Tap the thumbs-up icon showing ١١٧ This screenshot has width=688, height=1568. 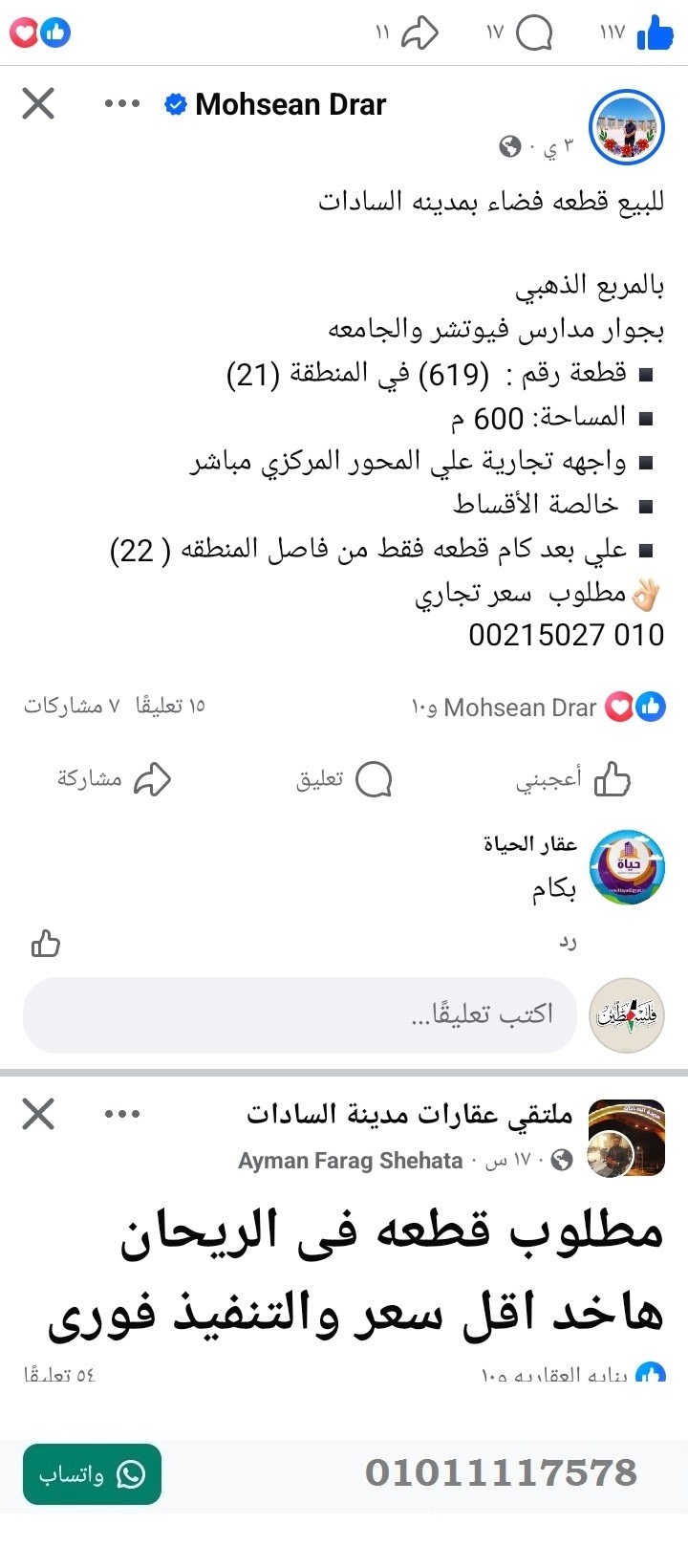(654, 32)
